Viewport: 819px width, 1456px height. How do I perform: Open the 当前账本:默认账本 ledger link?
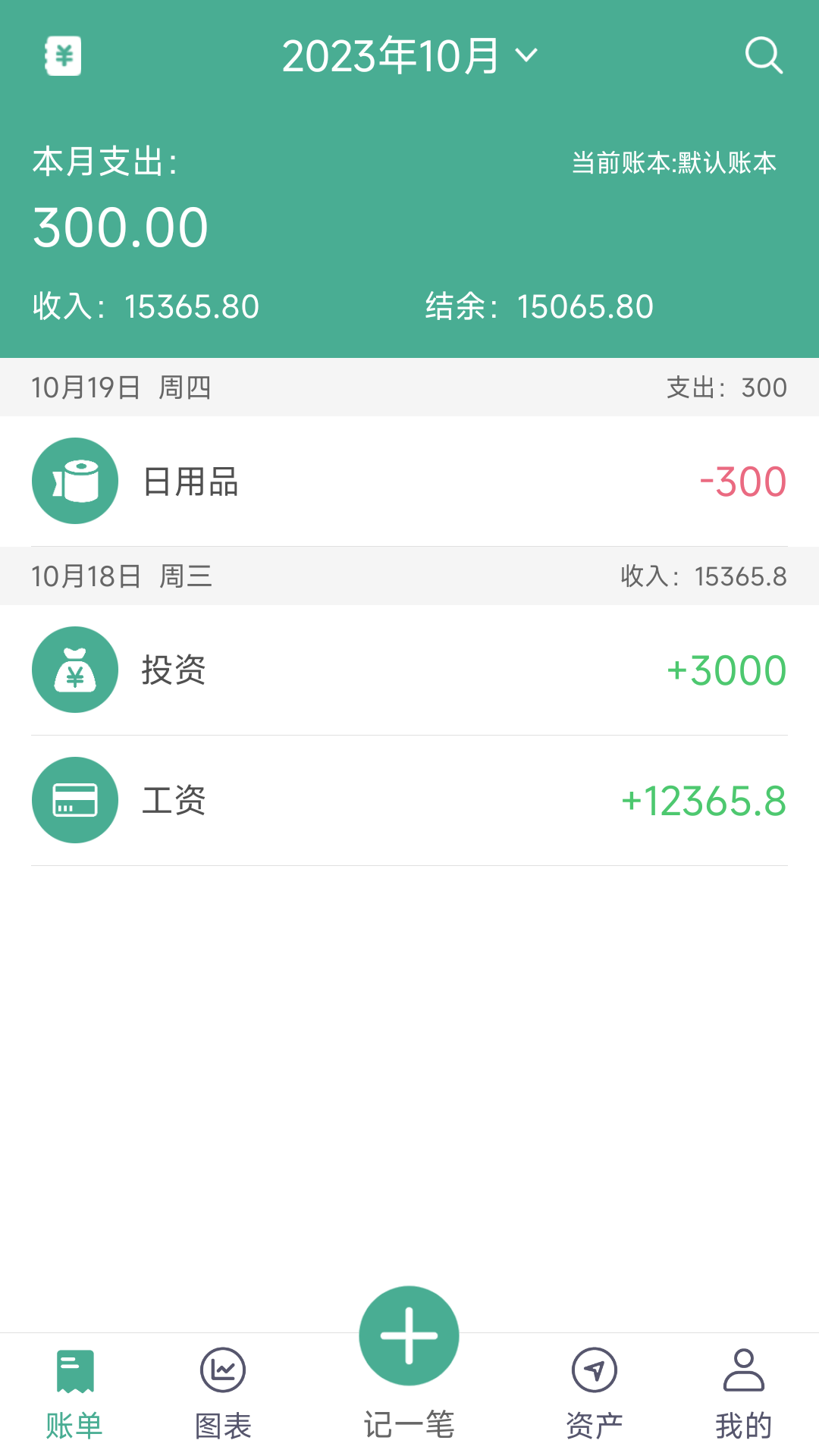(674, 162)
